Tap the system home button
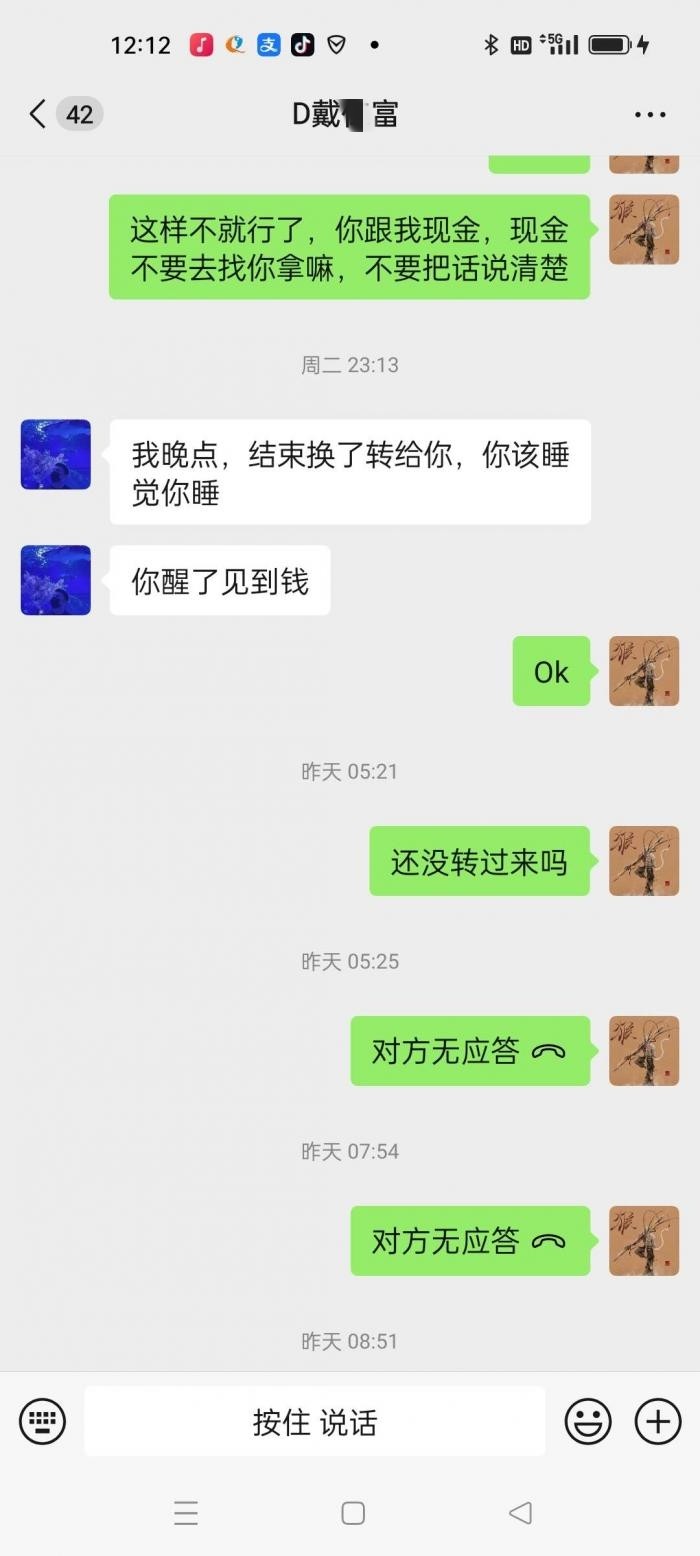The height and width of the screenshot is (1556, 700). coord(353,1513)
